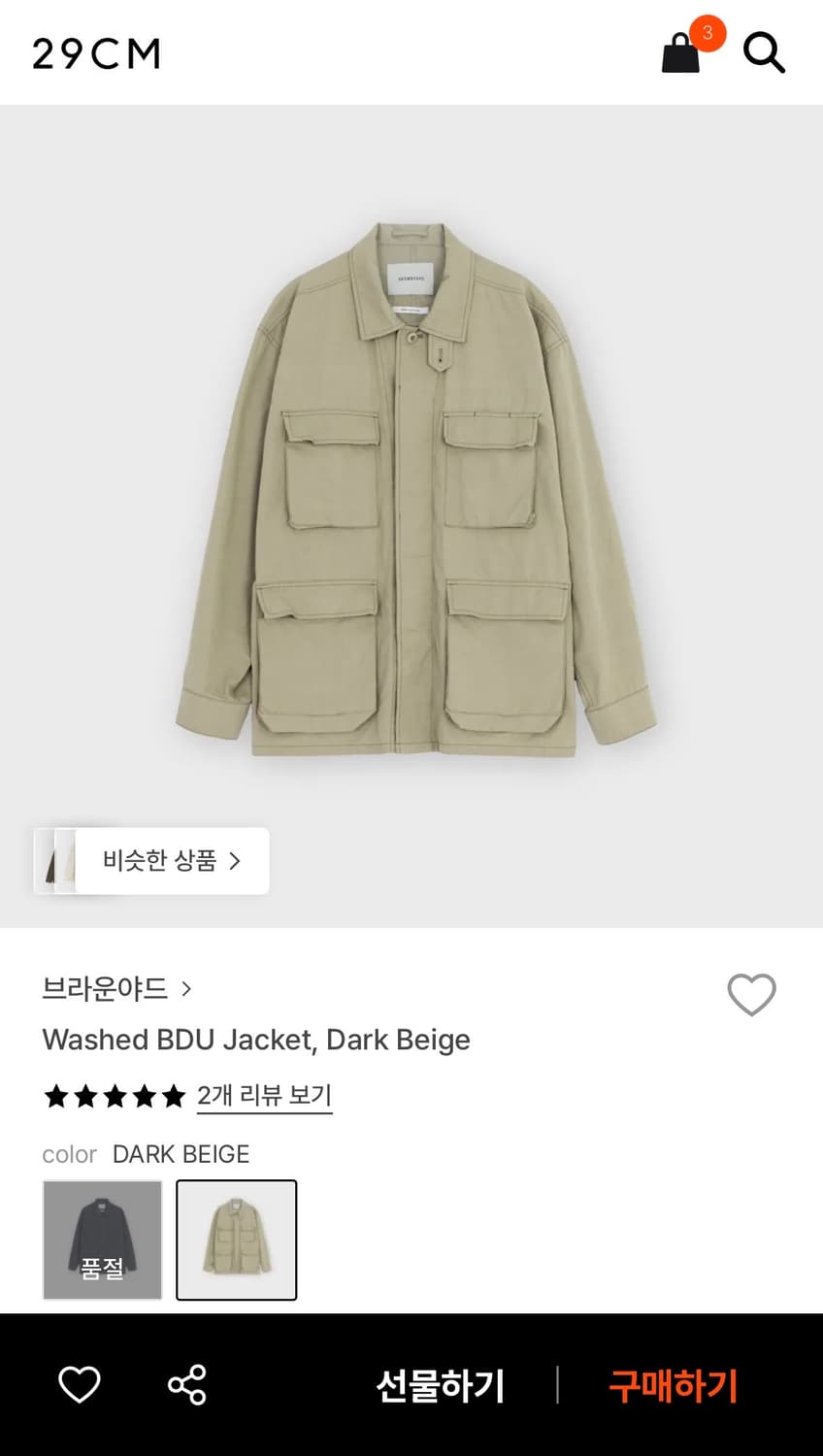Tap the share icon in the bottom bar
The height and width of the screenshot is (1456, 823).
[x=186, y=1386]
